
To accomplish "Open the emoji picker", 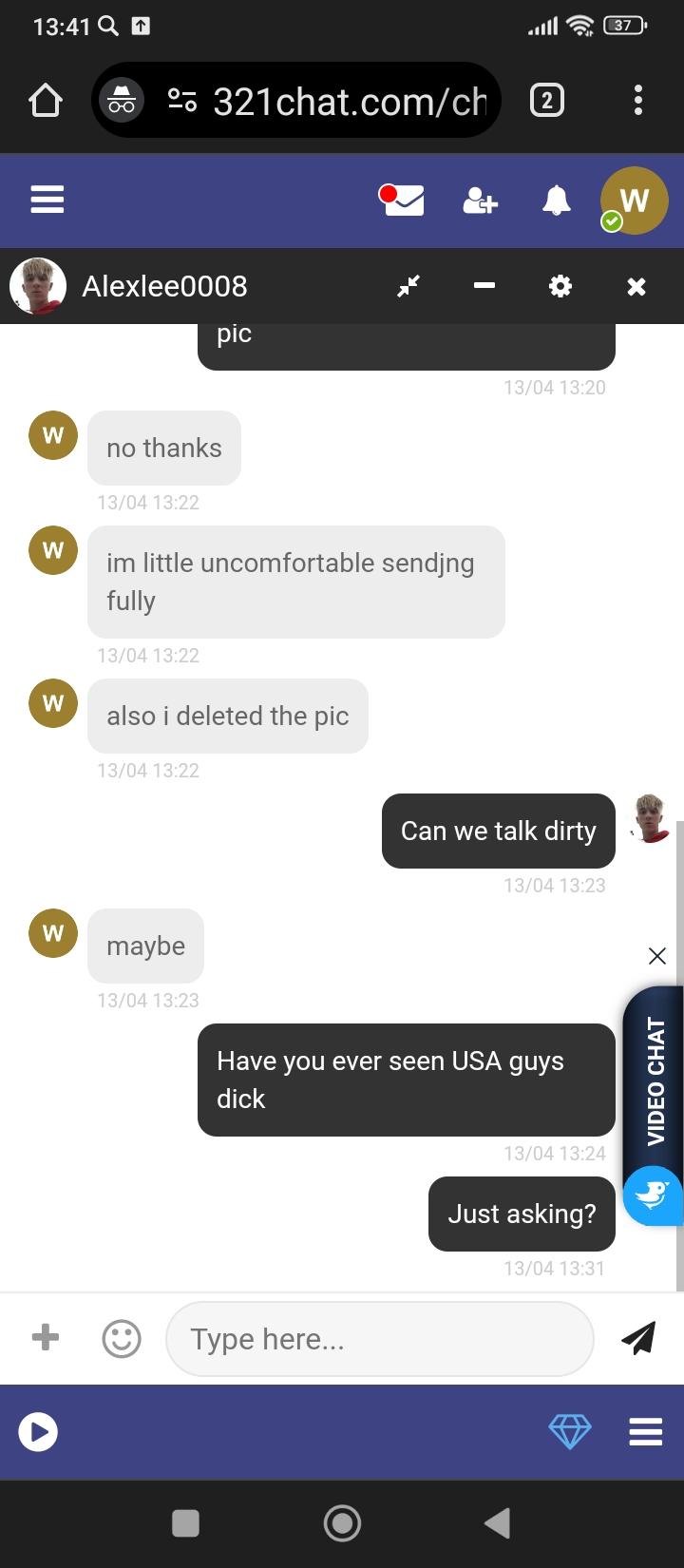I will [x=122, y=1338].
